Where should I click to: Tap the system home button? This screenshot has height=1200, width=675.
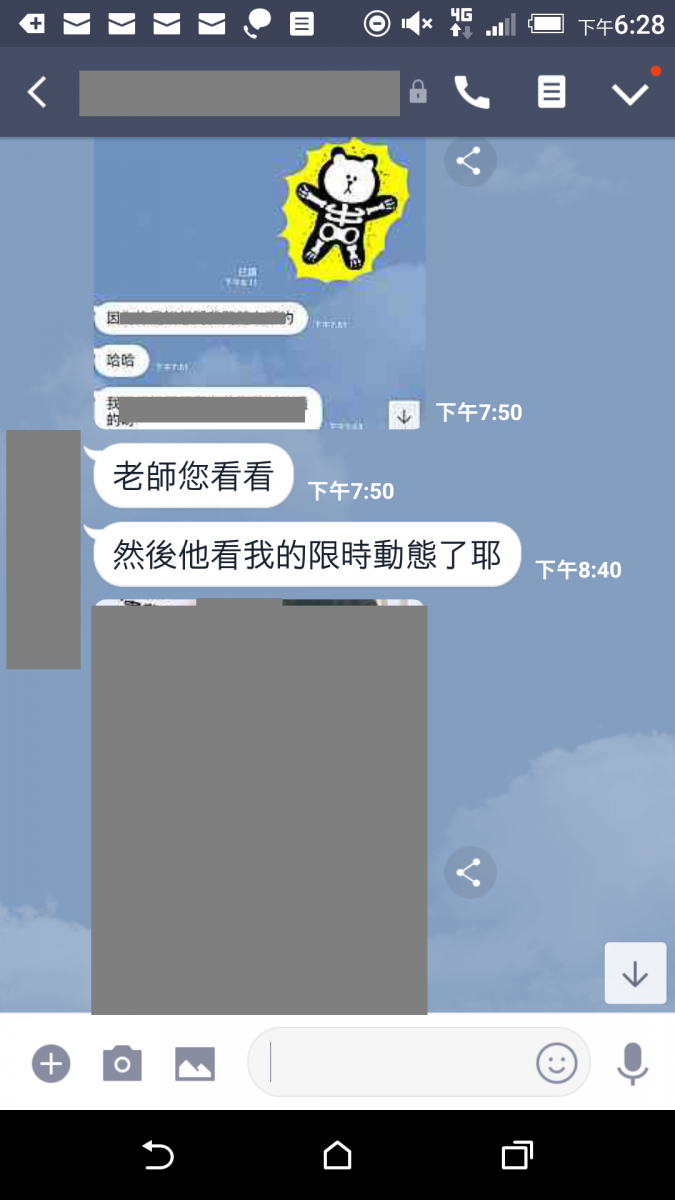point(337,1156)
